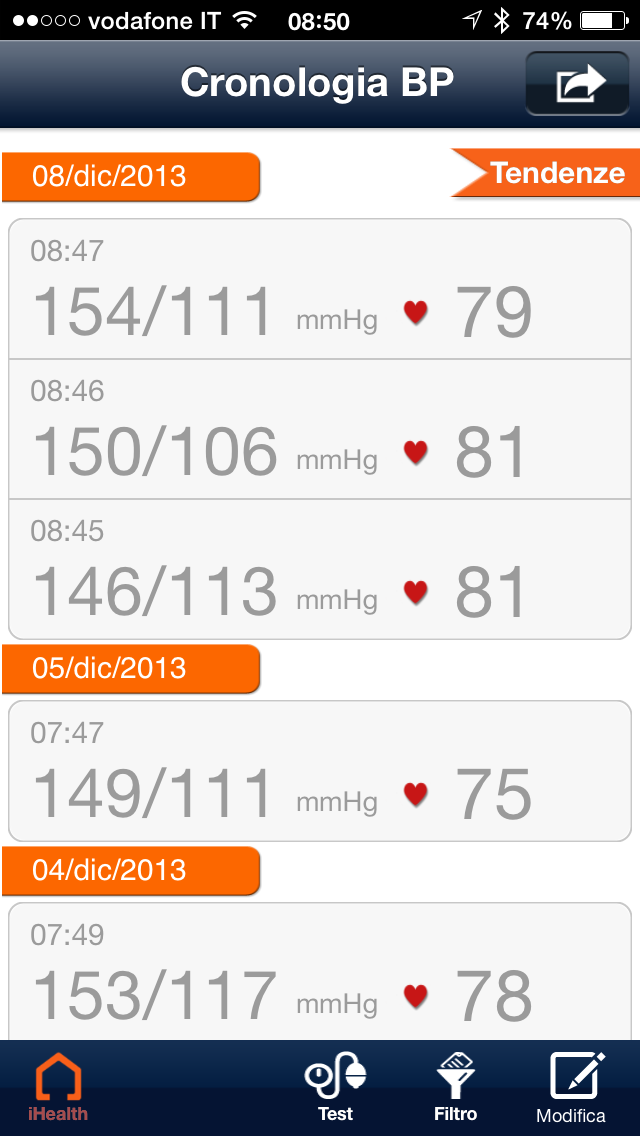
Task: Share the blood pressure history
Action: 578,83
